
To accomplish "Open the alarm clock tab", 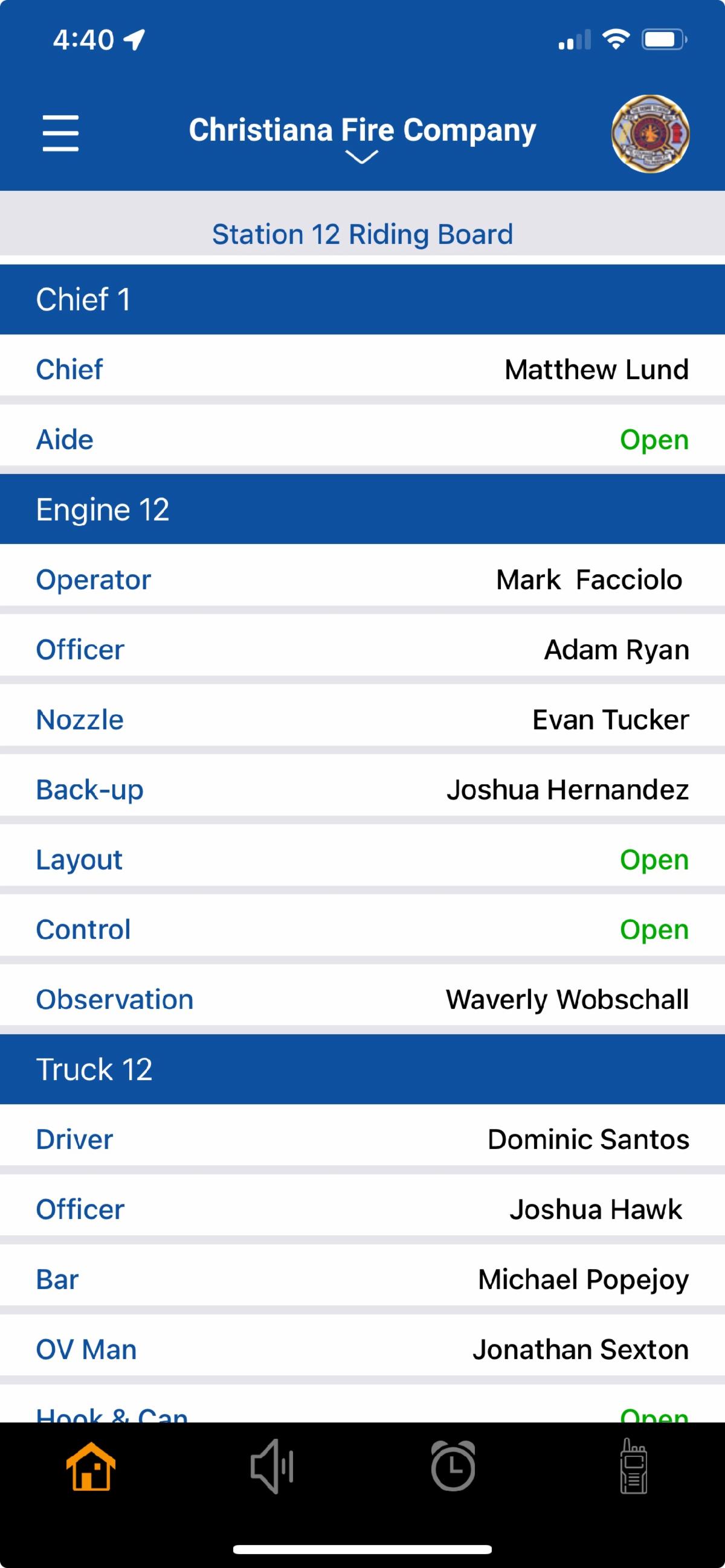I will click(x=453, y=1466).
